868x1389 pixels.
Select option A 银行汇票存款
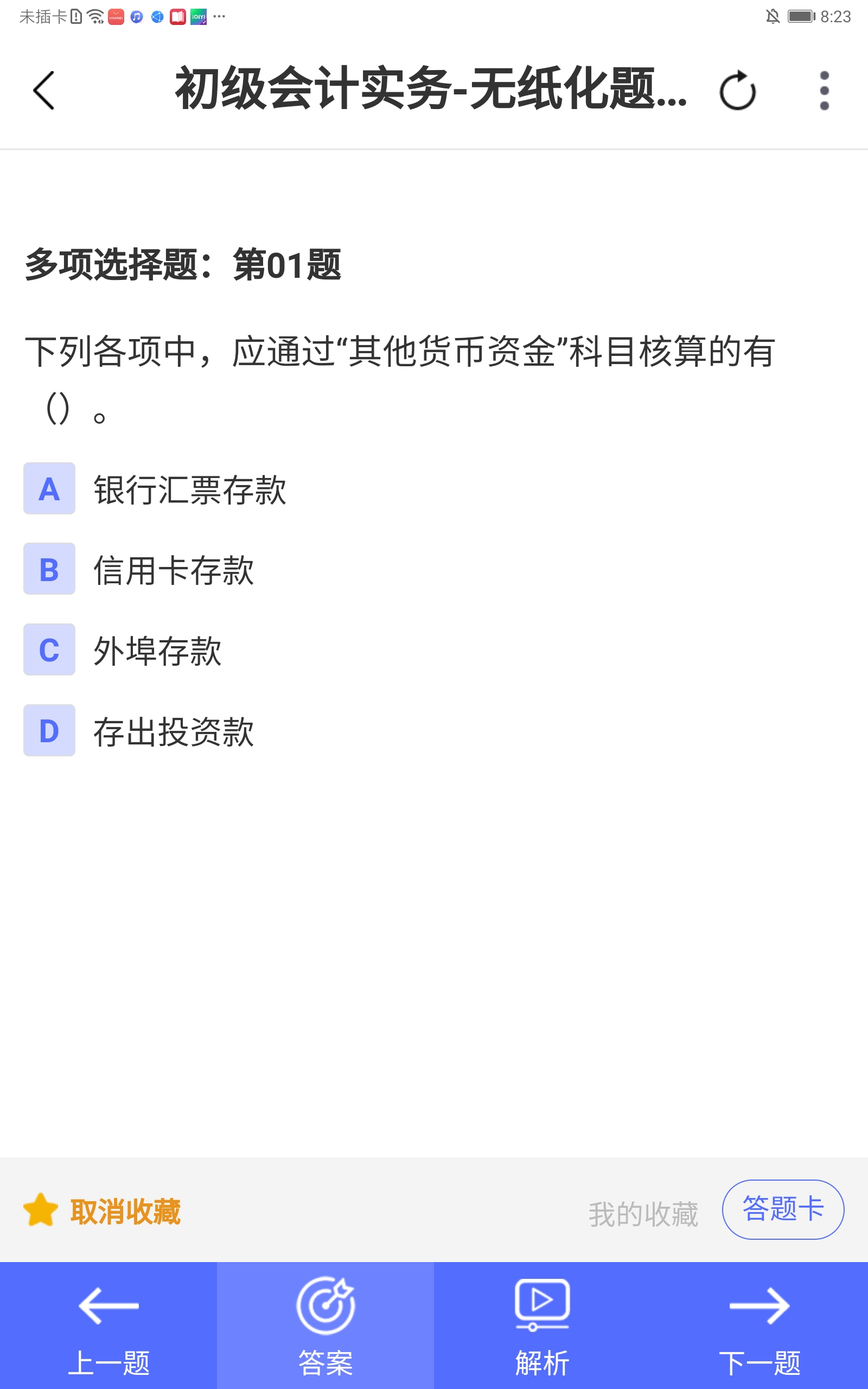155,489
